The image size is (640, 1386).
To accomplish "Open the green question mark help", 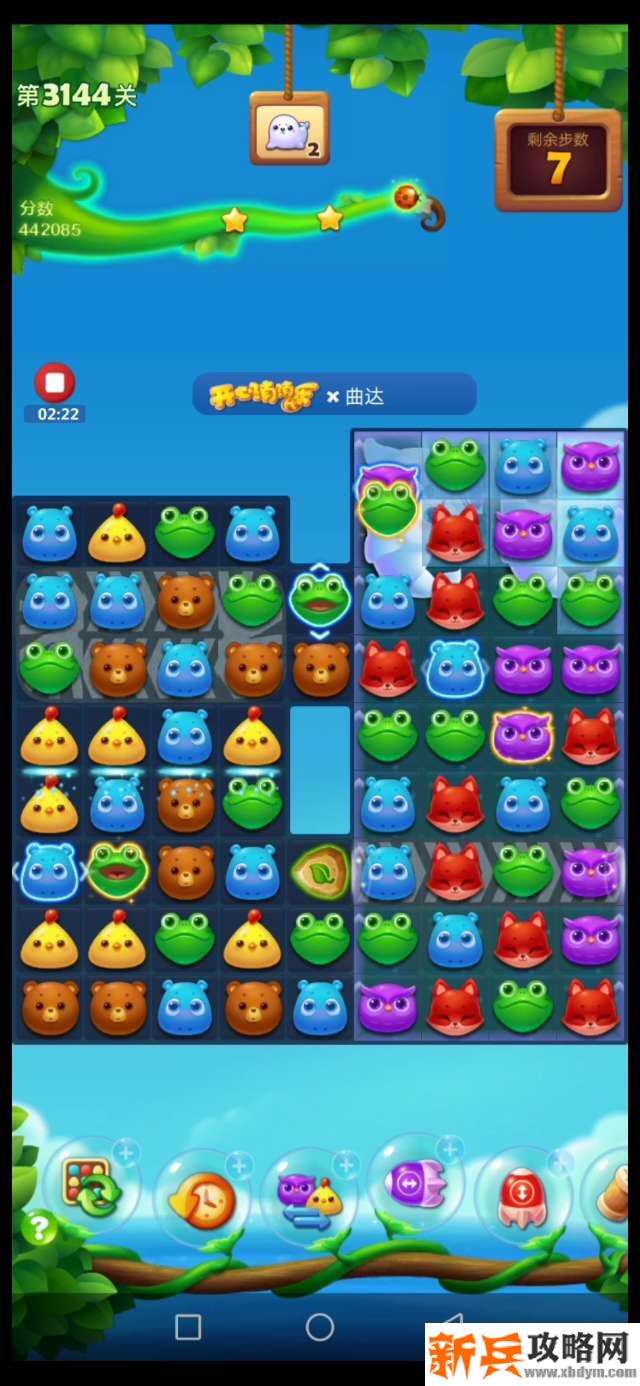I will click(38, 1227).
